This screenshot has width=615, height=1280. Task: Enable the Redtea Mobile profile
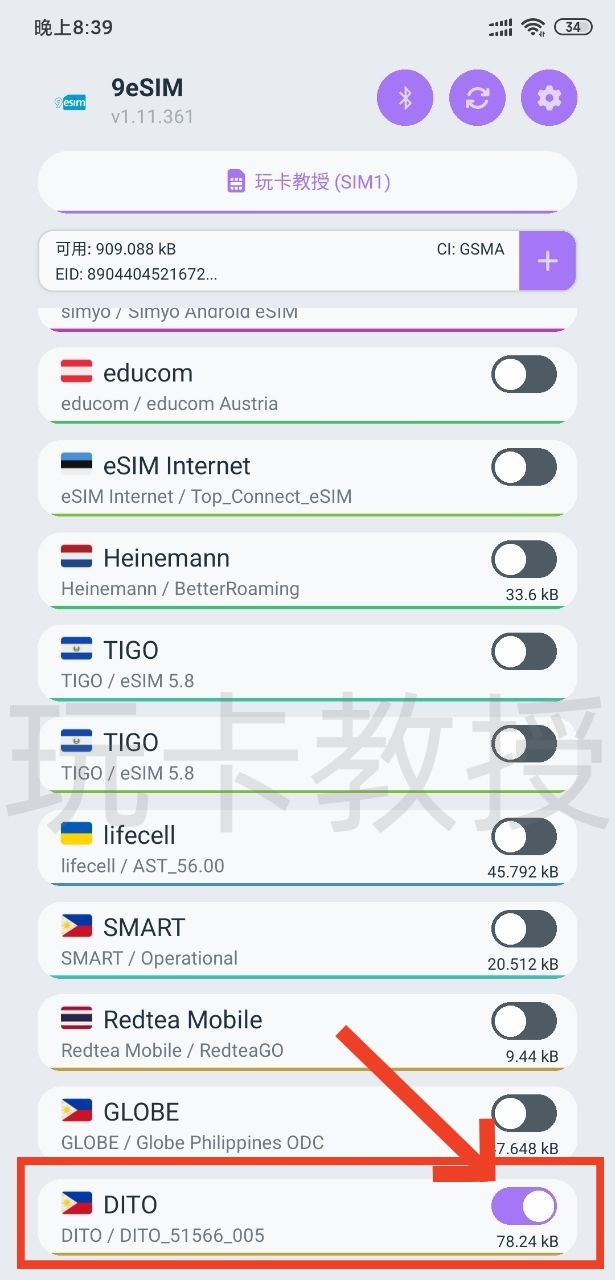point(524,1021)
